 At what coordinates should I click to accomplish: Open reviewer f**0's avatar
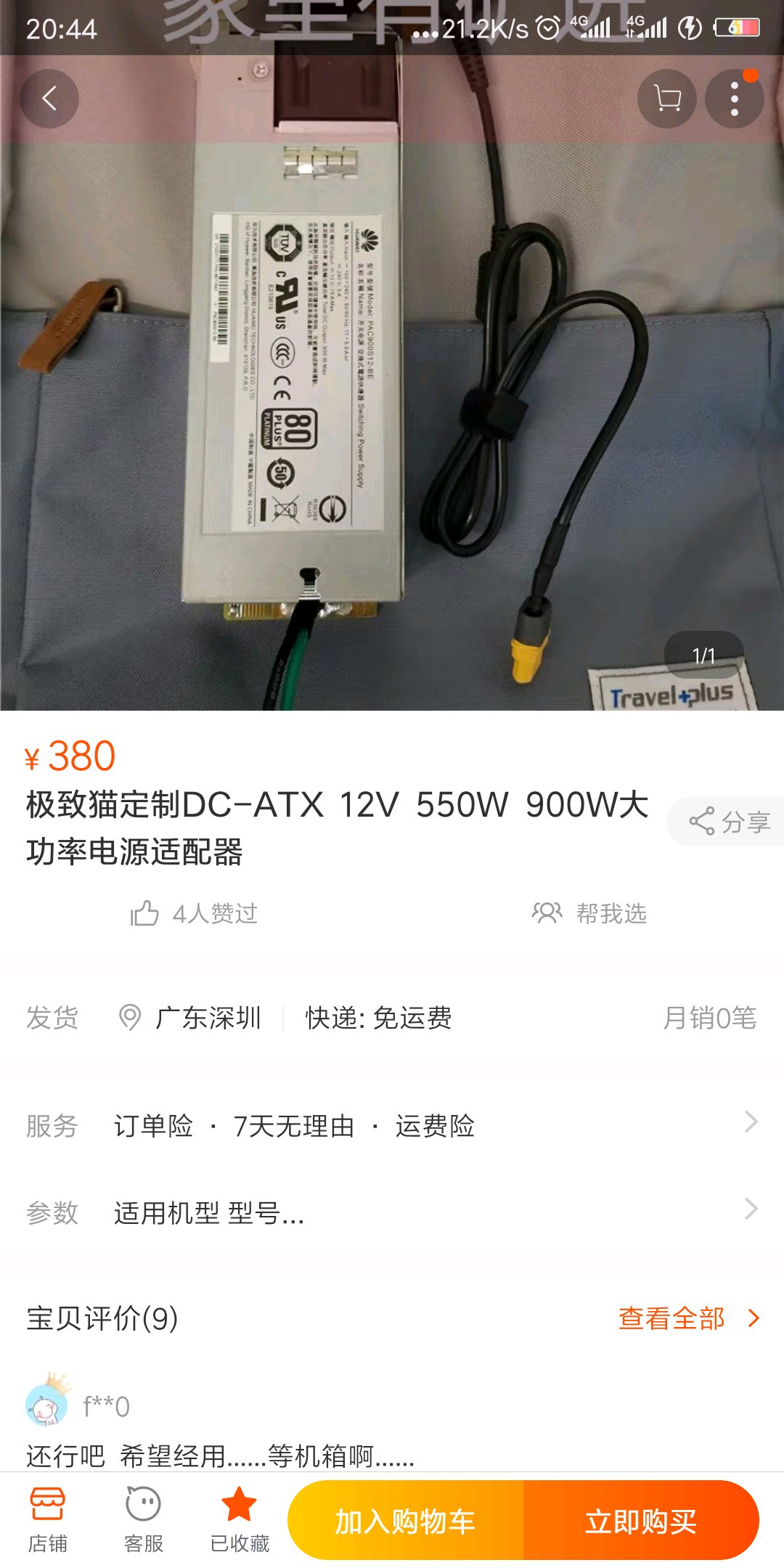pos(47,1406)
